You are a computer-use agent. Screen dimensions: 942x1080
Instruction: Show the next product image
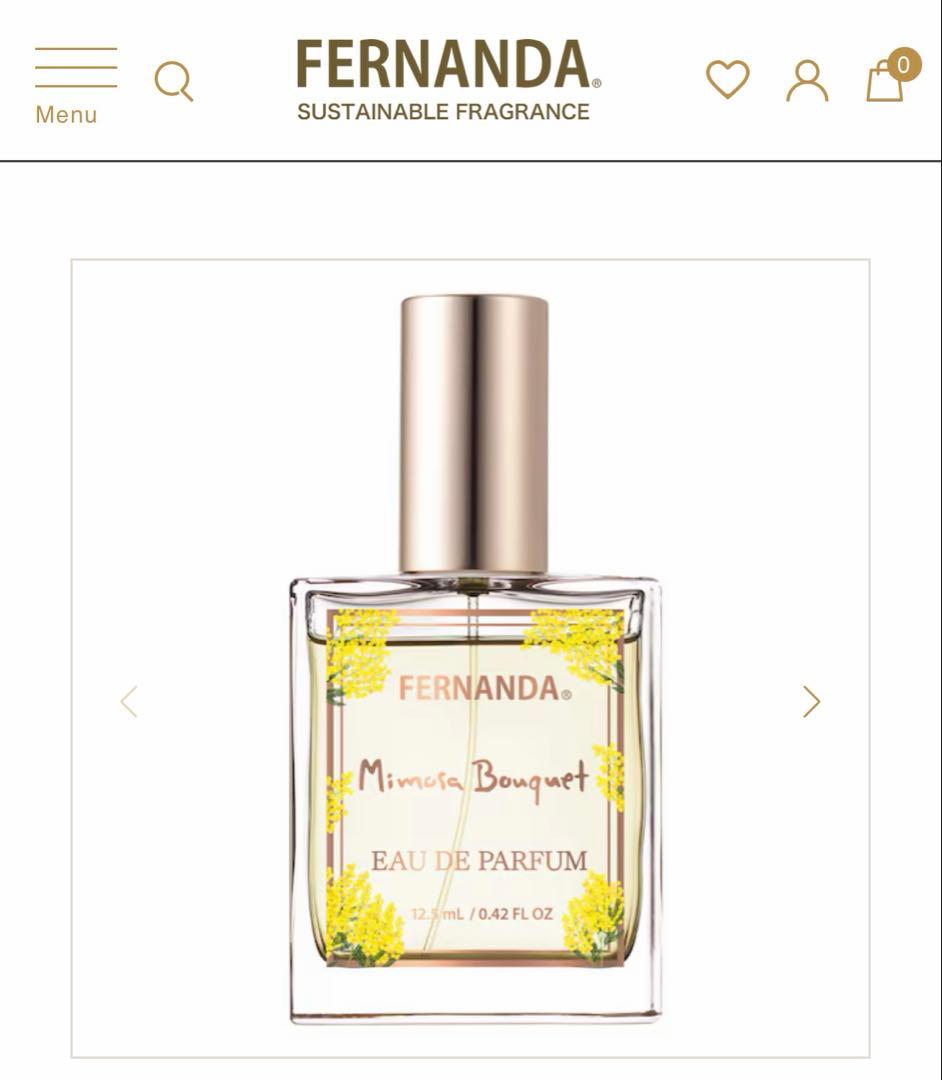(x=811, y=702)
